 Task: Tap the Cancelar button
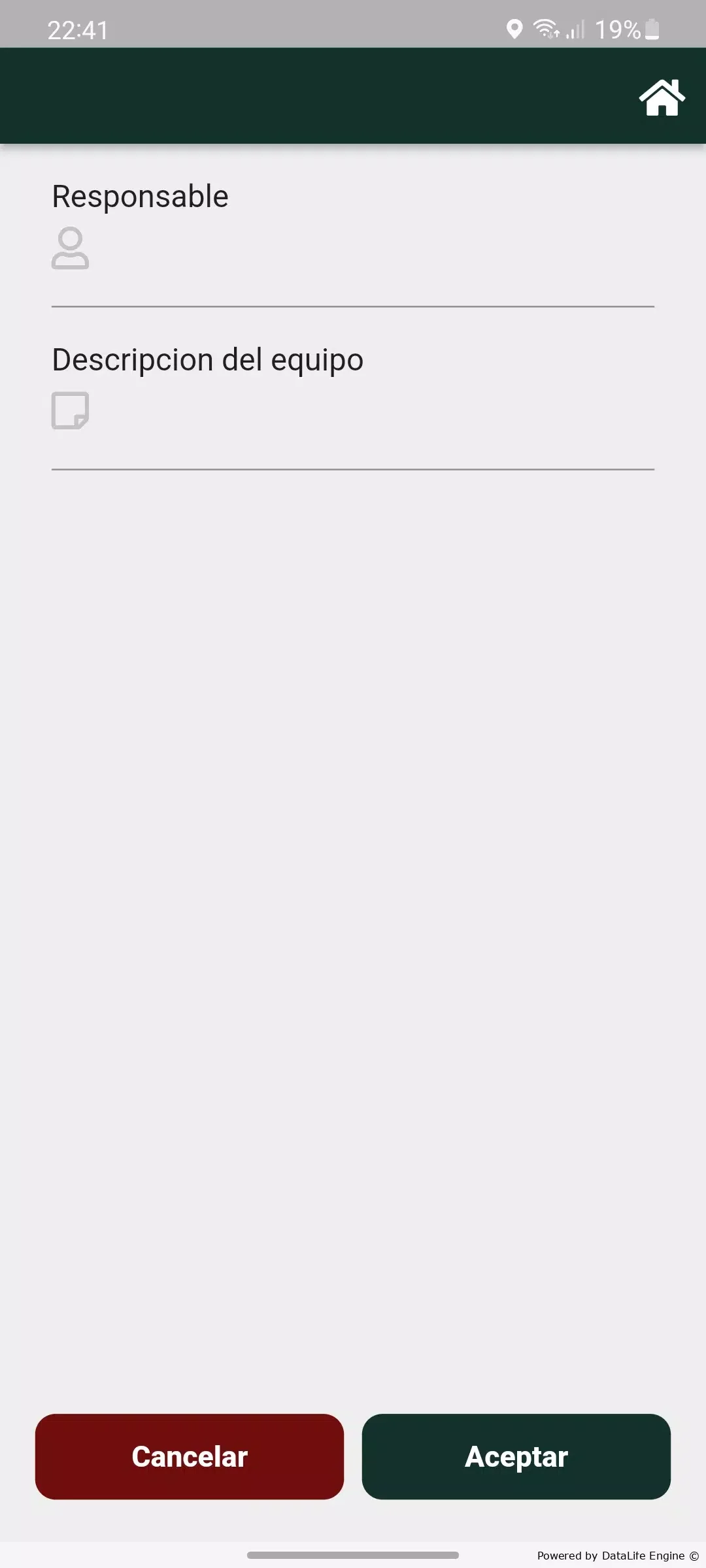pyautogui.click(x=190, y=1456)
